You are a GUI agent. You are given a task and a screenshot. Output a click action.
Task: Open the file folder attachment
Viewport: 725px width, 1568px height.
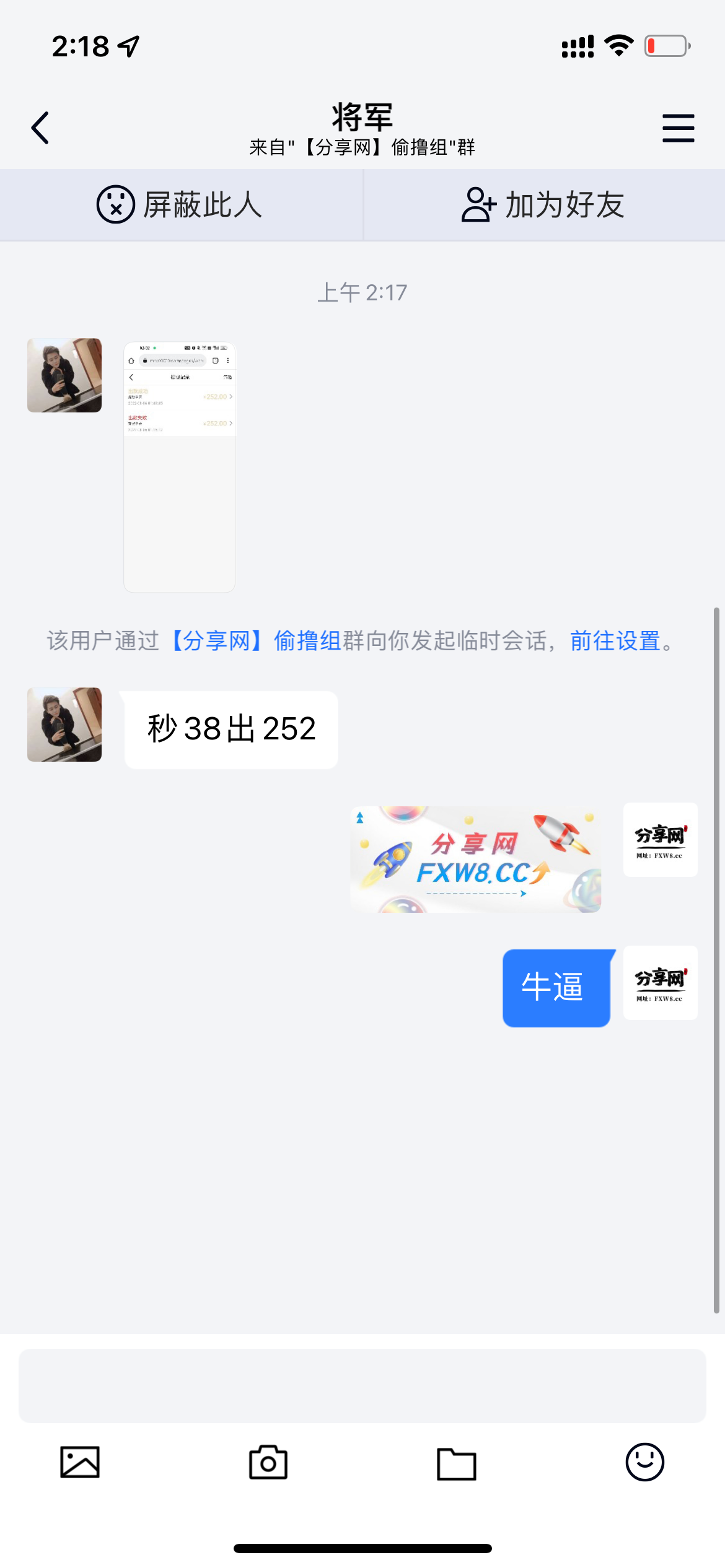point(457,1463)
